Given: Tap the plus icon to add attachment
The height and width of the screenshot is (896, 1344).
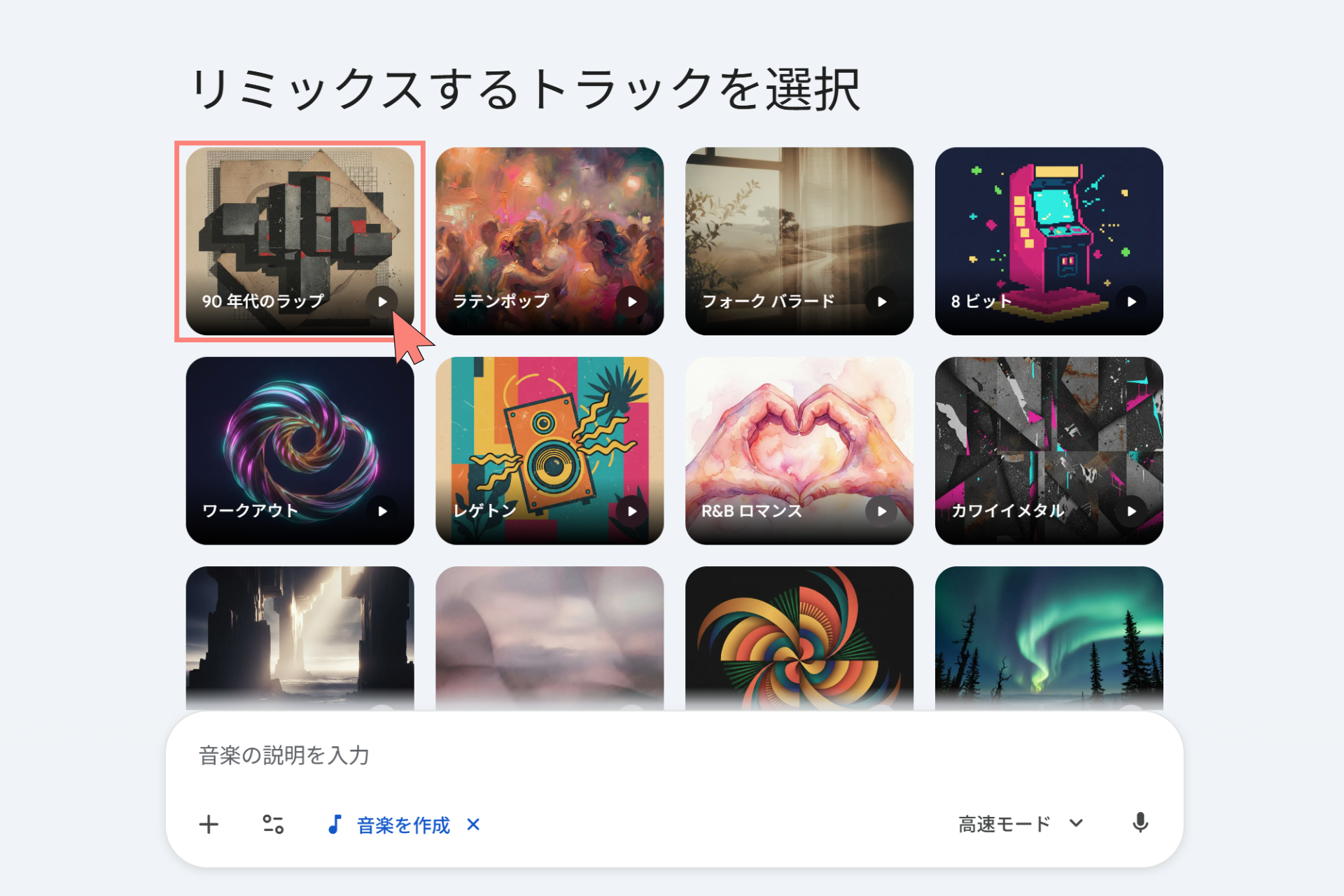Looking at the screenshot, I should pos(209,825).
